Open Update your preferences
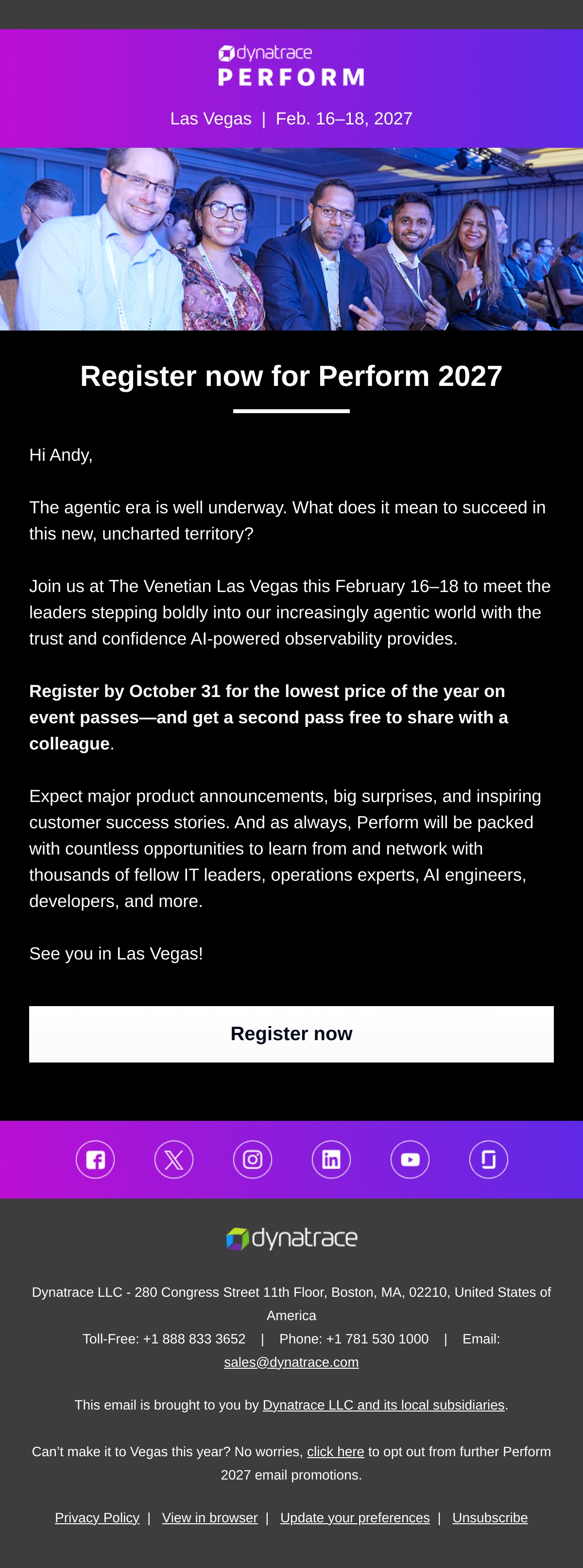Image resolution: width=583 pixels, height=1568 pixels. tap(355, 1518)
